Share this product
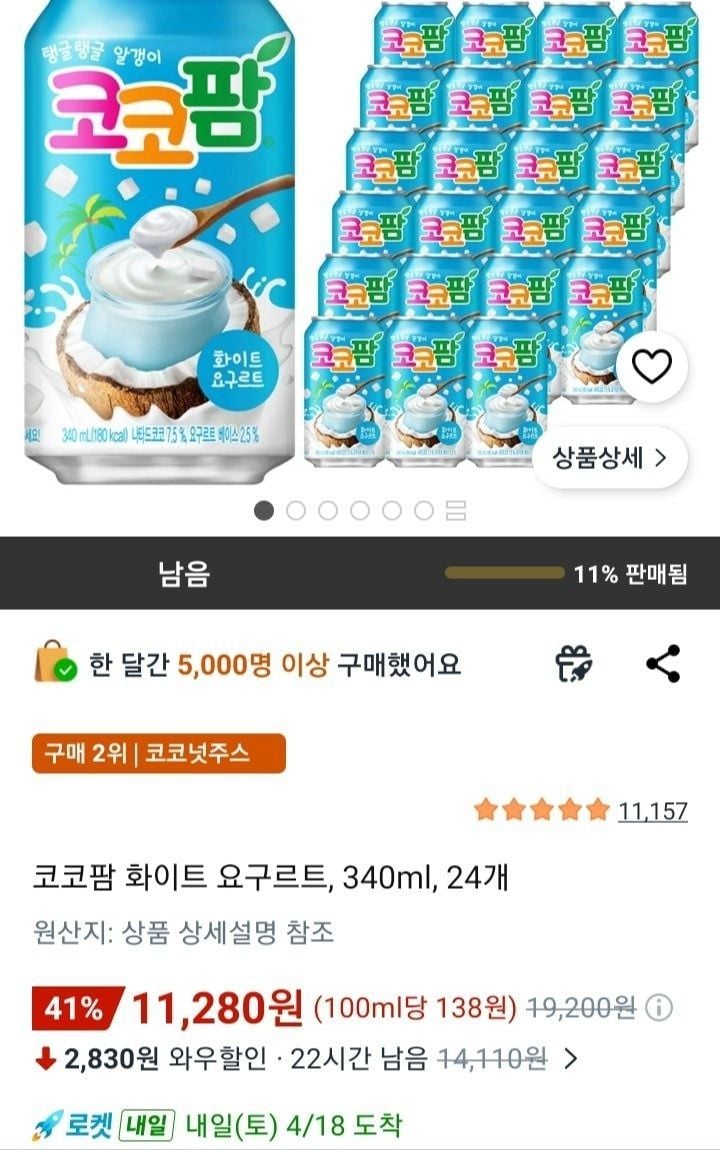The image size is (720, 1150). point(663,664)
